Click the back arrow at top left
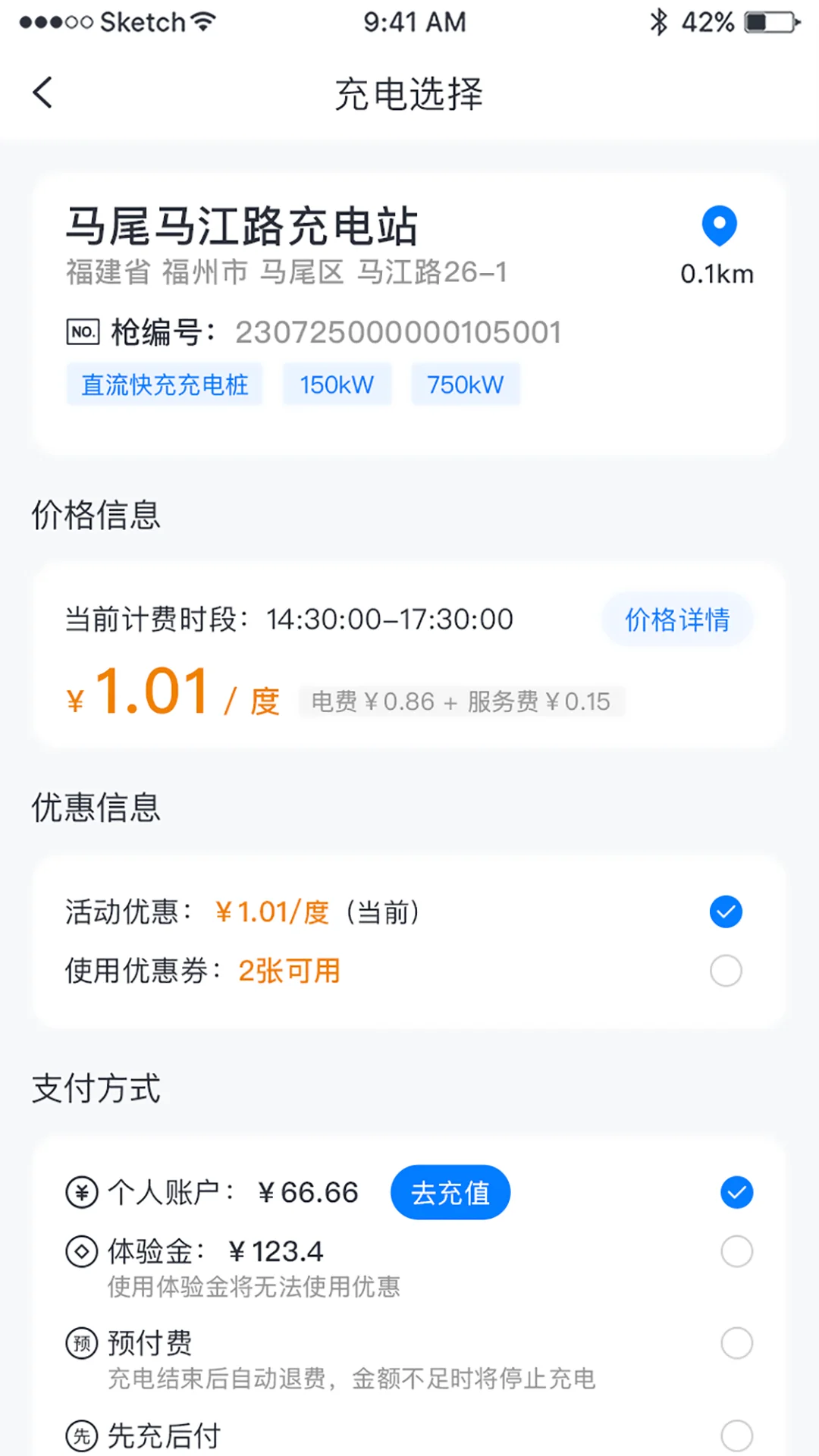This screenshot has height=1456, width=819. click(43, 92)
